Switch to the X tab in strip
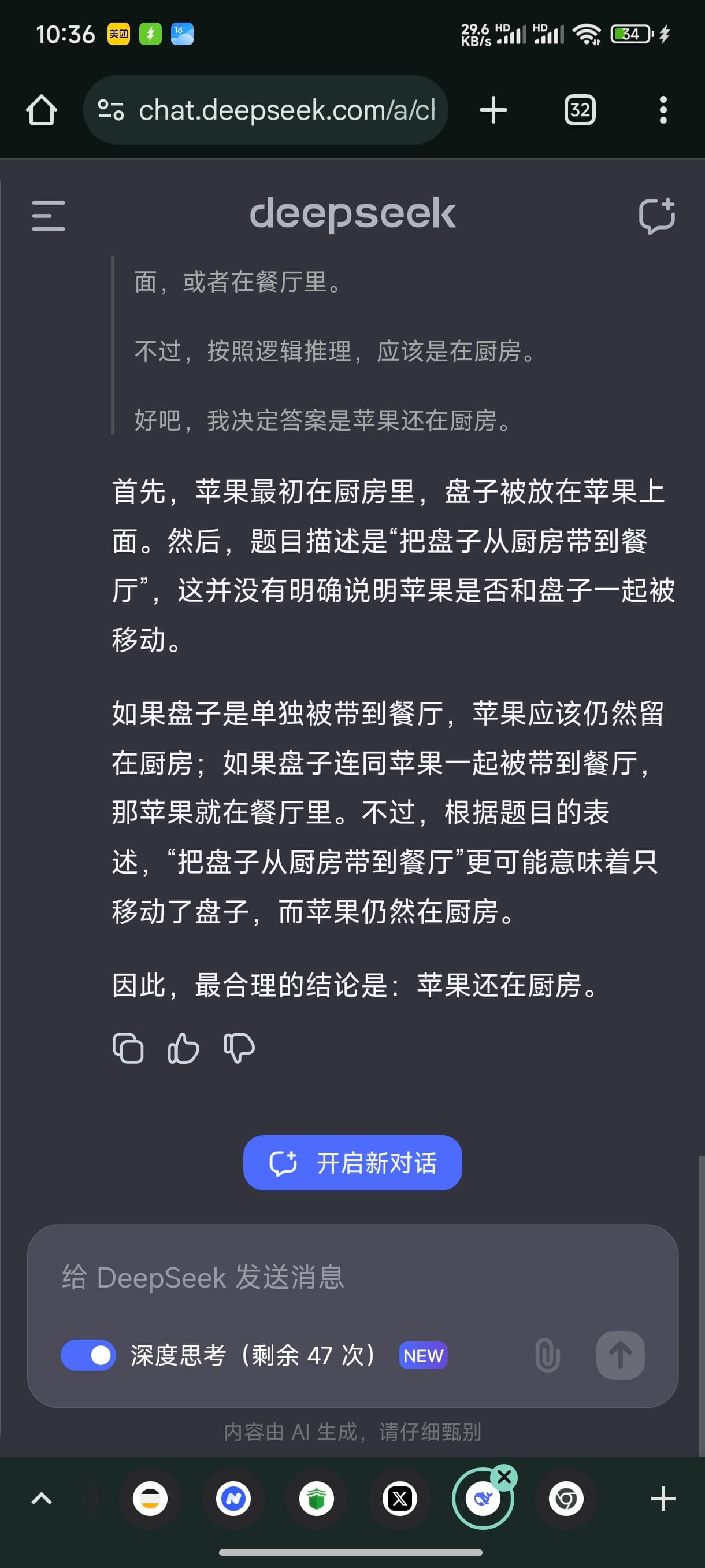Viewport: 705px width, 1568px height. (x=400, y=1499)
